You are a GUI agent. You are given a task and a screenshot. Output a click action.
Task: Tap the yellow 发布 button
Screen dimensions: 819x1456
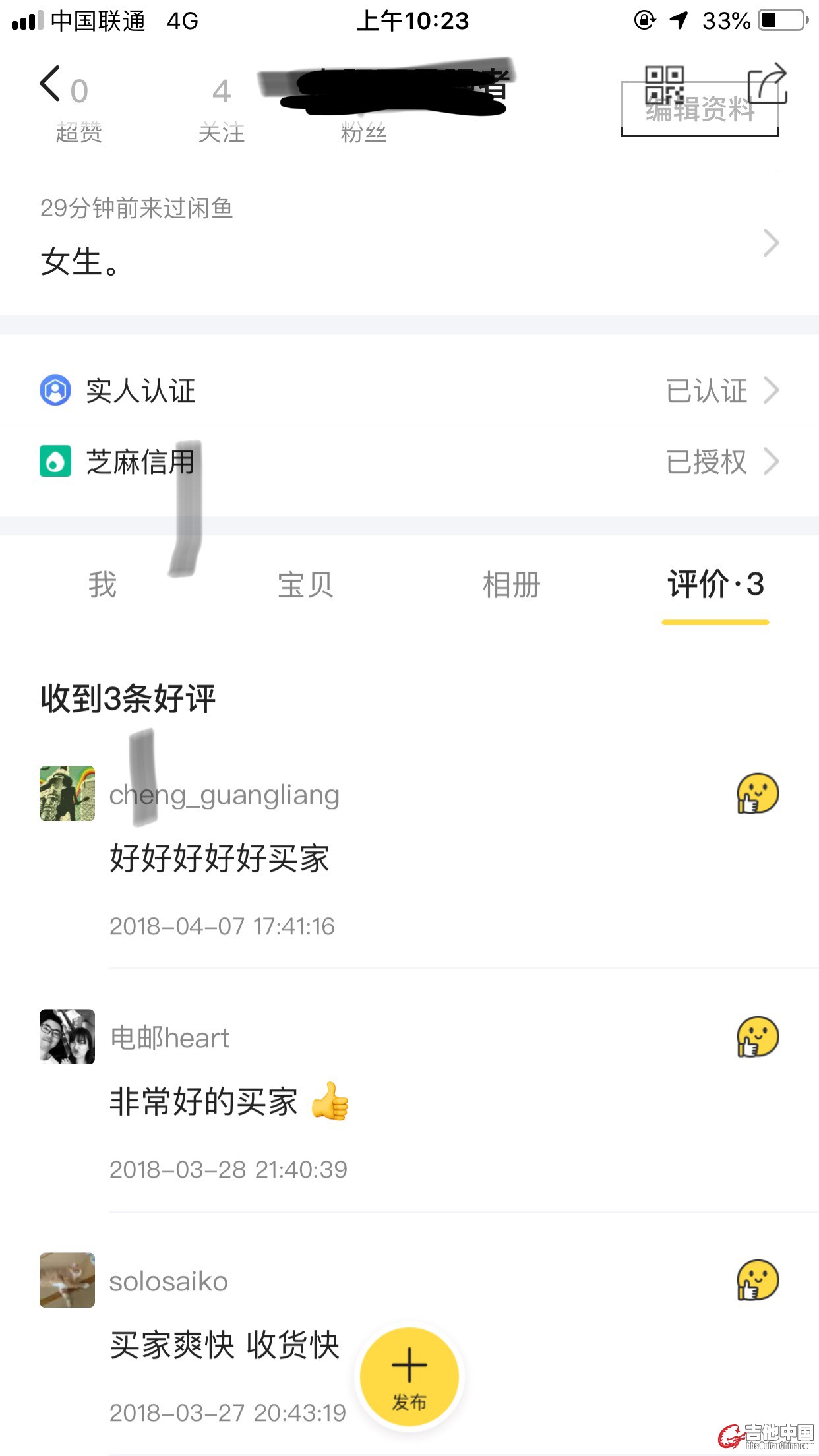pyautogui.click(x=409, y=1376)
